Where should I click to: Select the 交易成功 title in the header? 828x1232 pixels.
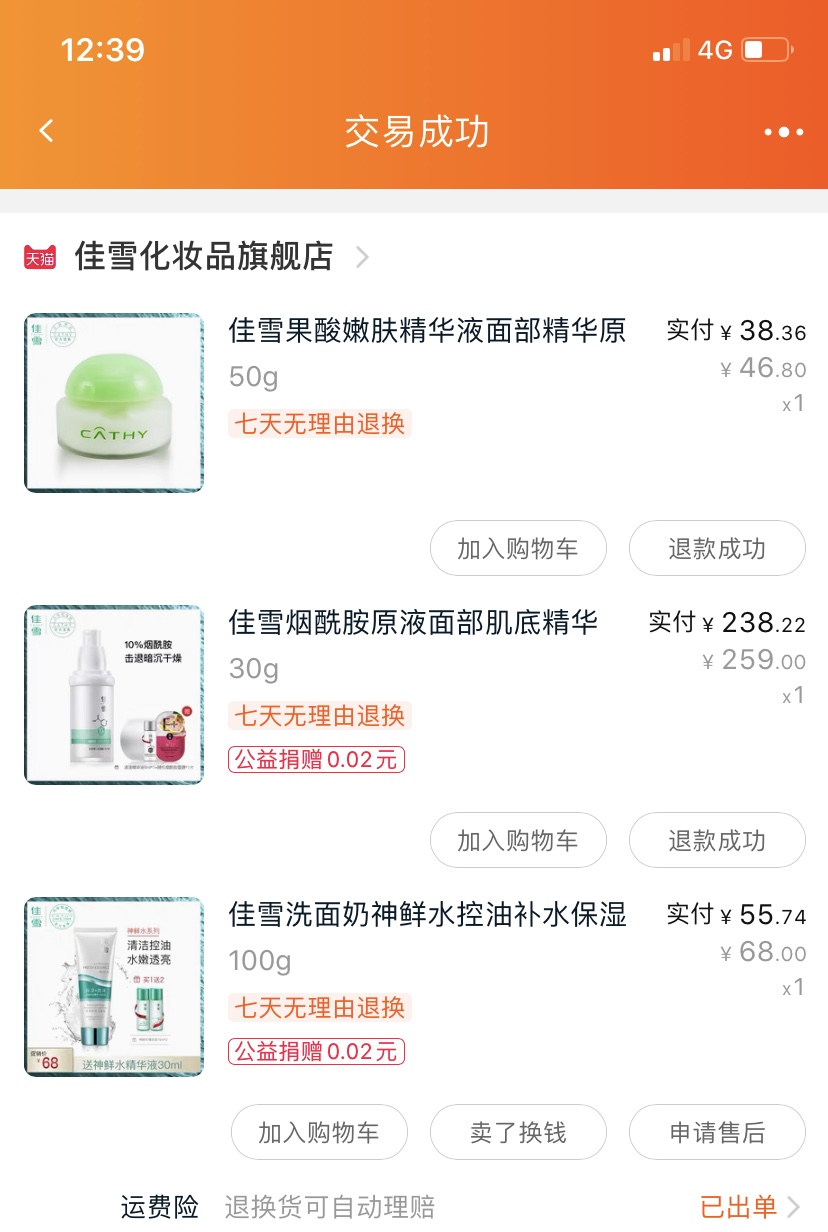(x=414, y=131)
